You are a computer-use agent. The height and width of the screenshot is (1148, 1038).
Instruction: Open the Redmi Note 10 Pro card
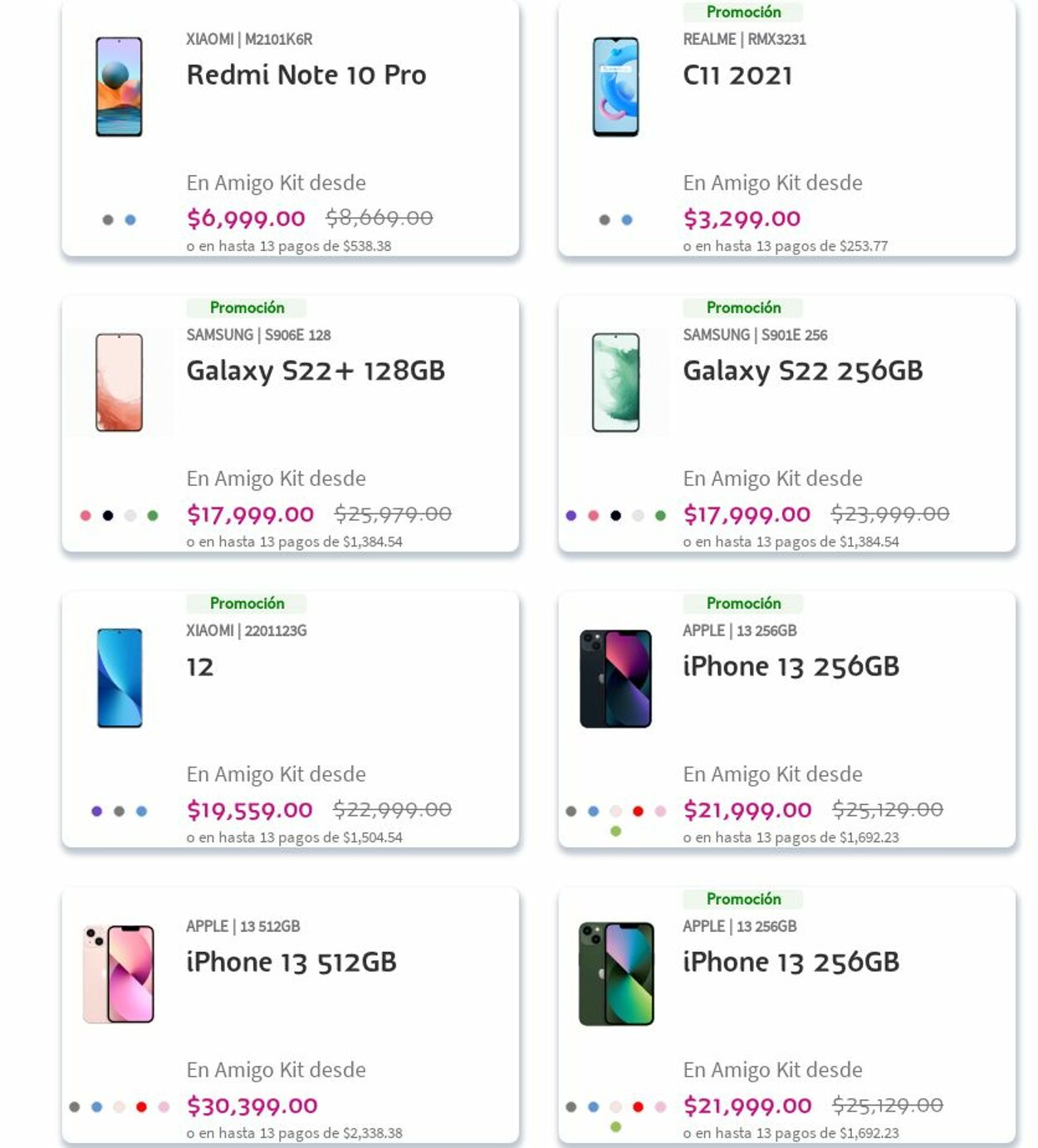[306, 75]
